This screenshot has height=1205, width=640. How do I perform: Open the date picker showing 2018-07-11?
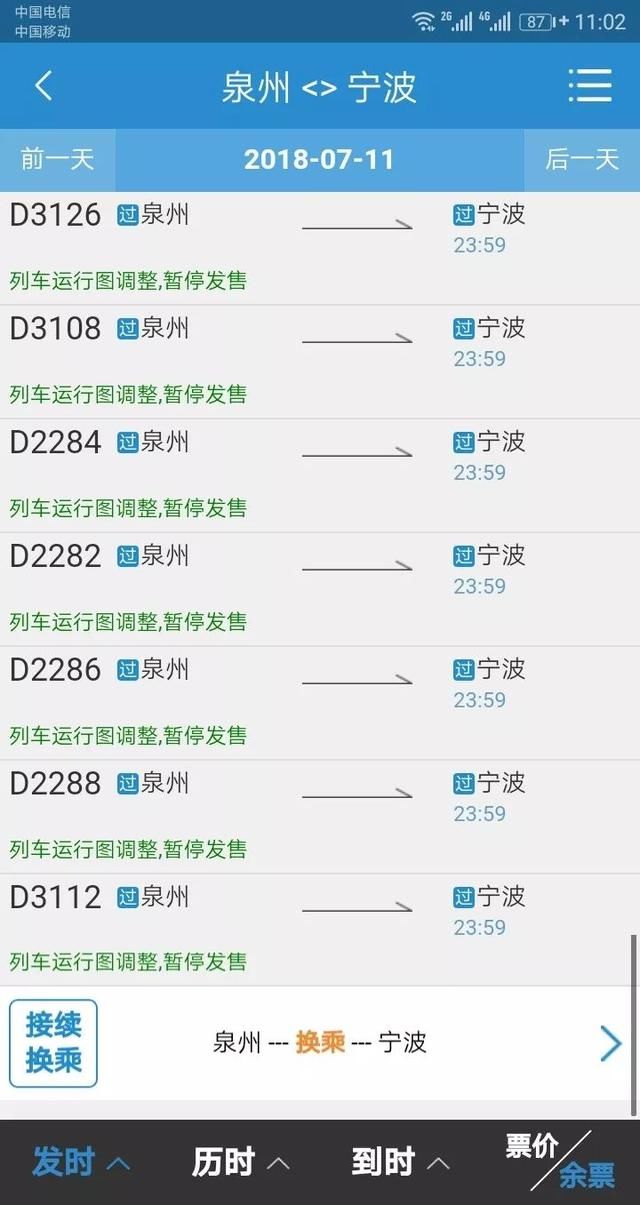click(x=319, y=160)
